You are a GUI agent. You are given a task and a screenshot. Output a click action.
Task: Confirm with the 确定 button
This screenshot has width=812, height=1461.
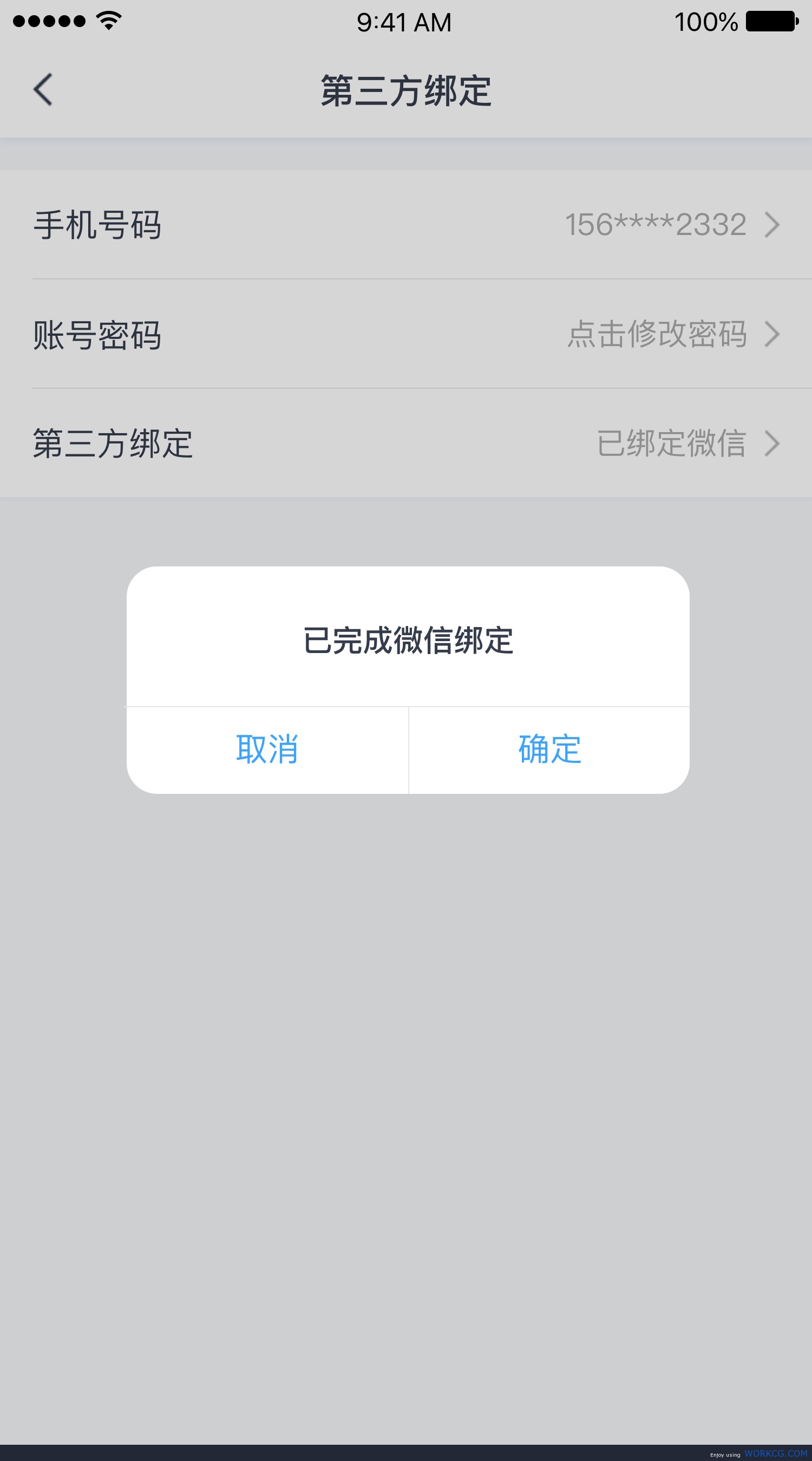pyautogui.click(x=549, y=750)
